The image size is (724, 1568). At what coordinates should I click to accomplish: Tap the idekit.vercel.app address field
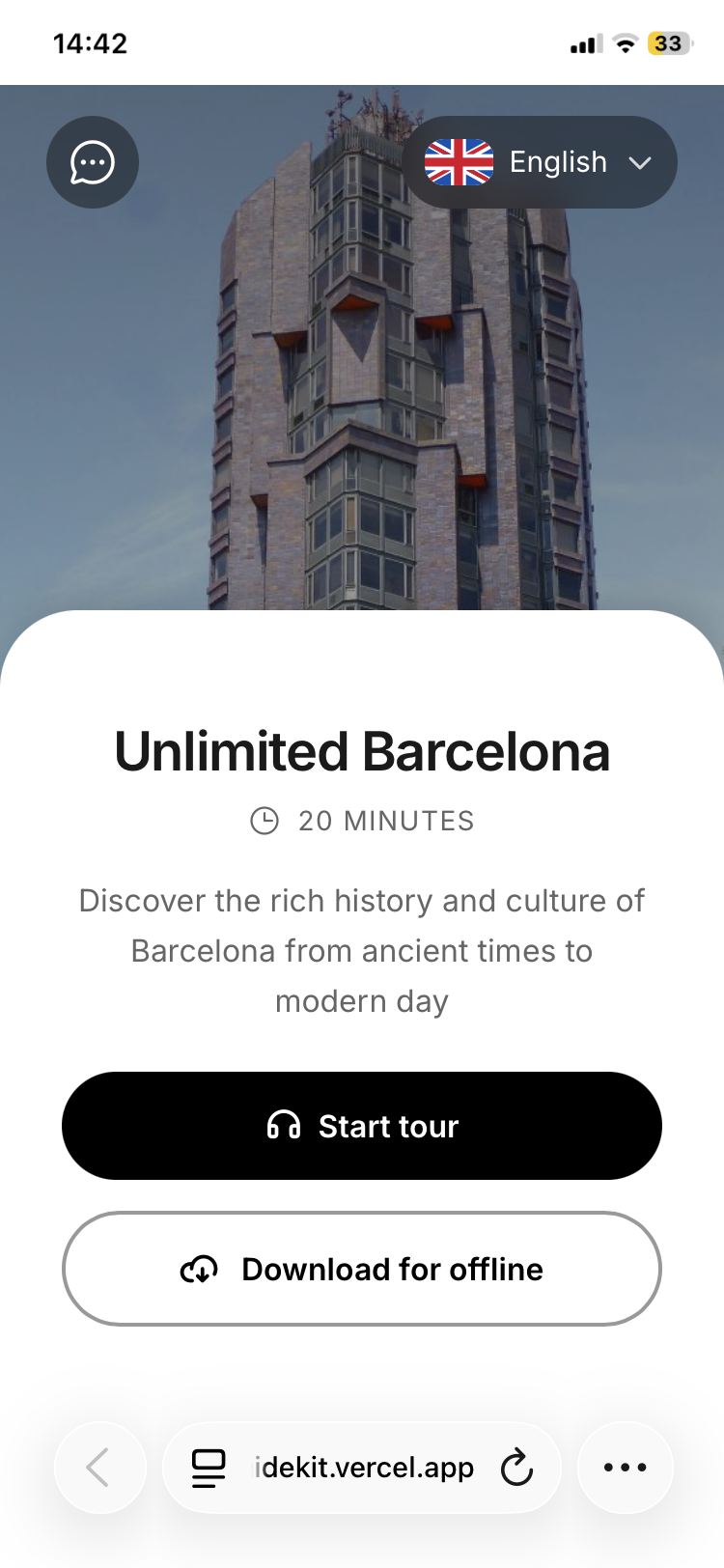point(365,1468)
